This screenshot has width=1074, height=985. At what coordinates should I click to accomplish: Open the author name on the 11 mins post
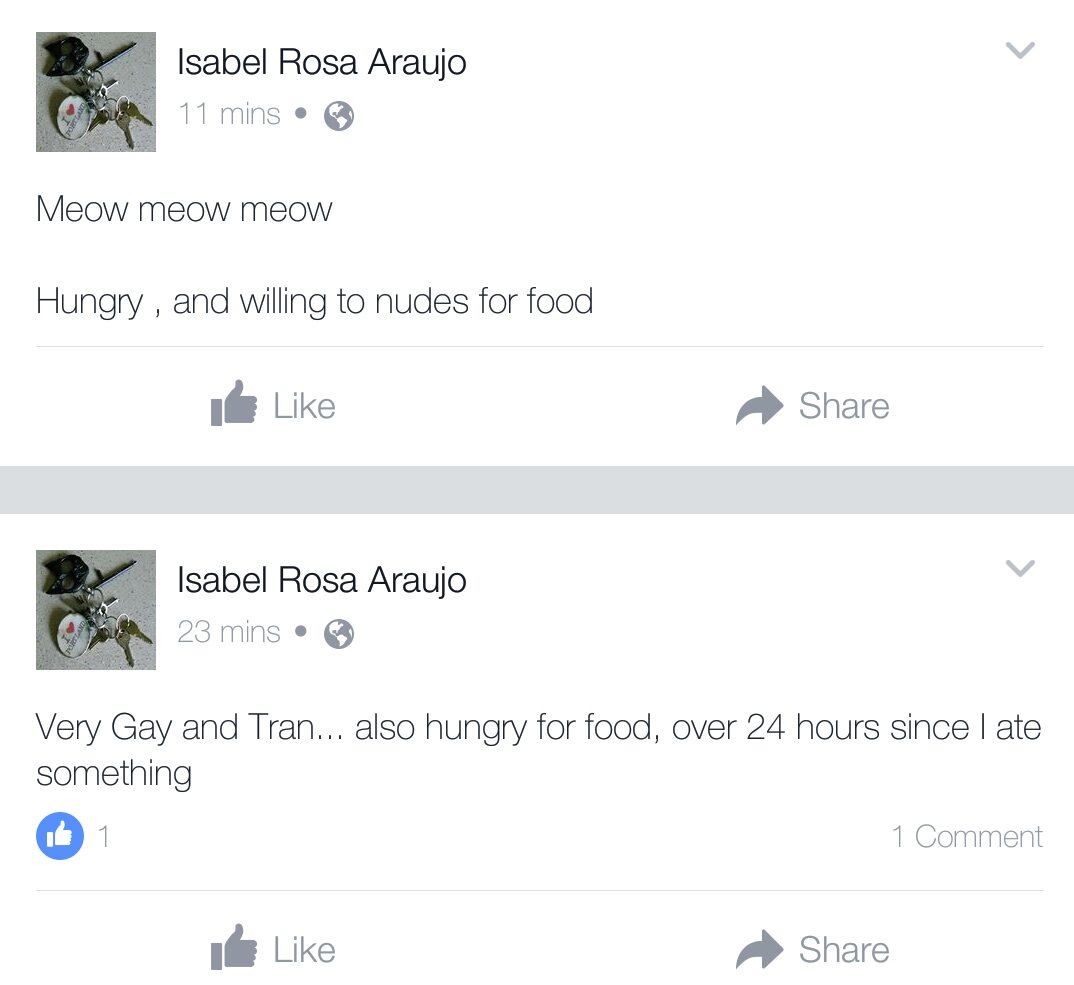pos(321,62)
